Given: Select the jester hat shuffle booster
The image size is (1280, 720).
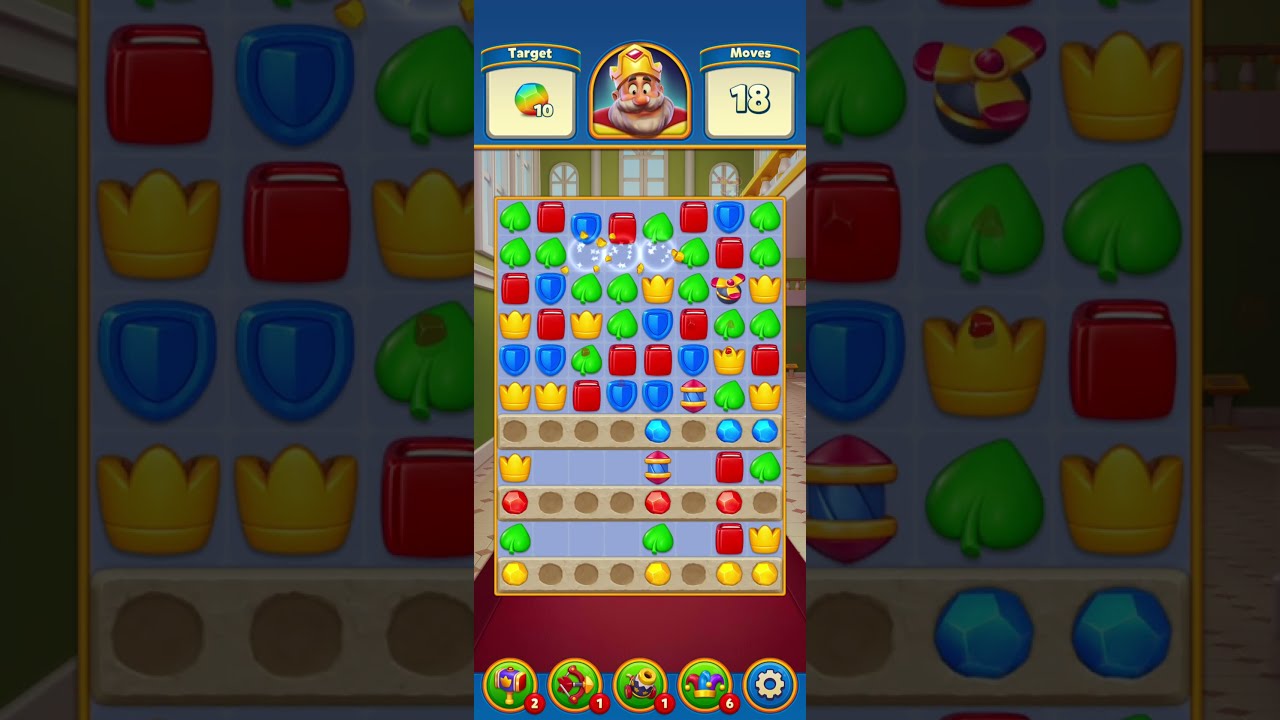Looking at the screenshot, I should (x=705, y=685).
